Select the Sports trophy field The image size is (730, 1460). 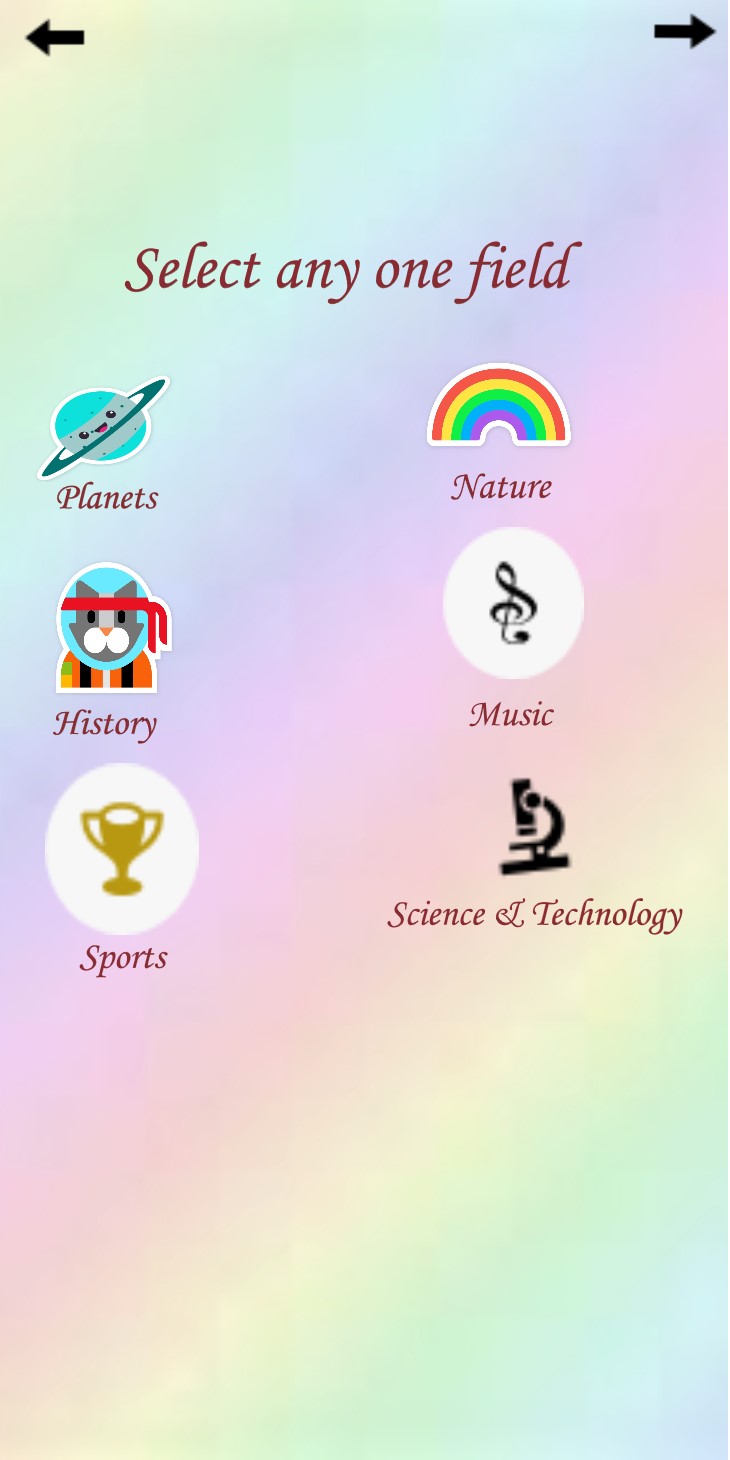pos(122,849)
